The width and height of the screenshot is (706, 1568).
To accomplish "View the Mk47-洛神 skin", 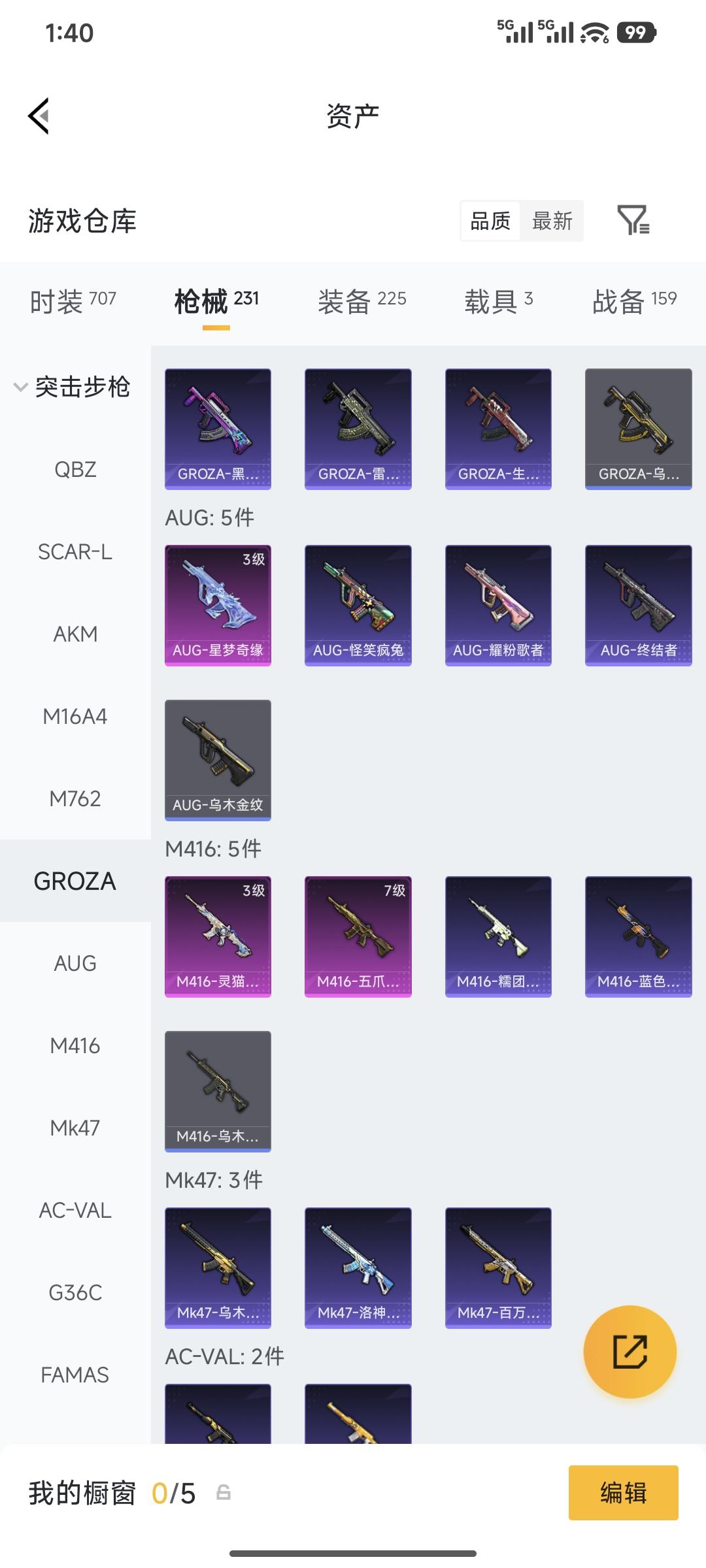I will (358, 1267).
